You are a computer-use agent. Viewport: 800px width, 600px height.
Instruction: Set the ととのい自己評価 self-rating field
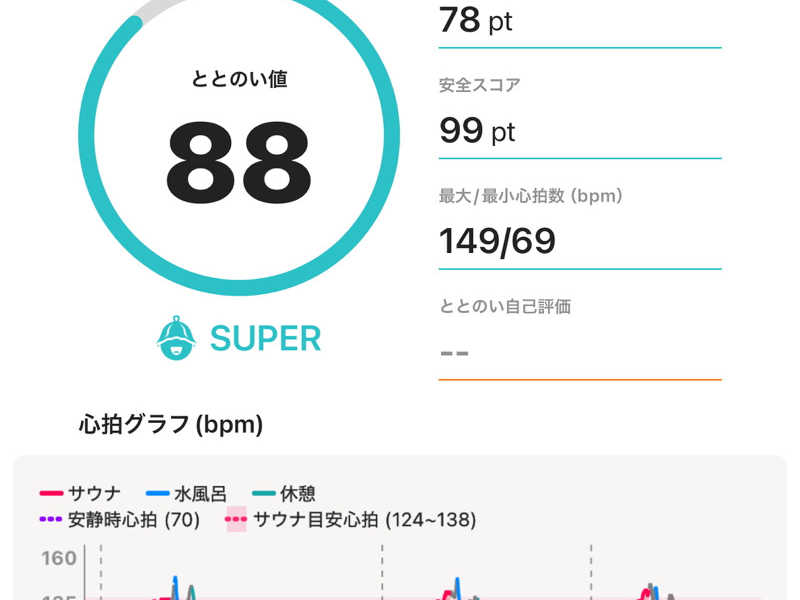(x=578, y=352)
